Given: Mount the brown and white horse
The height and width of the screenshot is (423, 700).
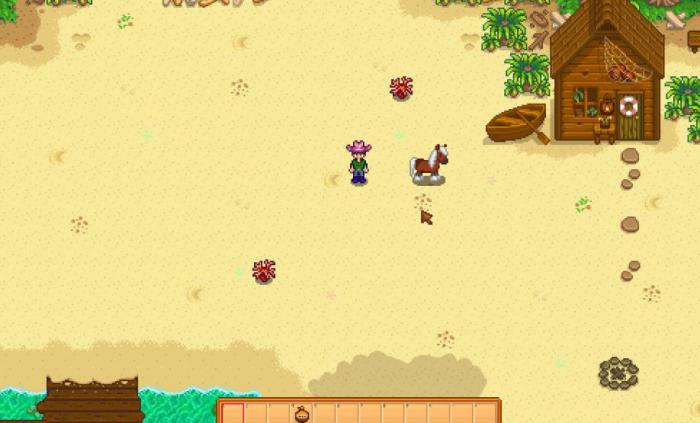Looking at the screenshot, I should [x=429, y=165].
